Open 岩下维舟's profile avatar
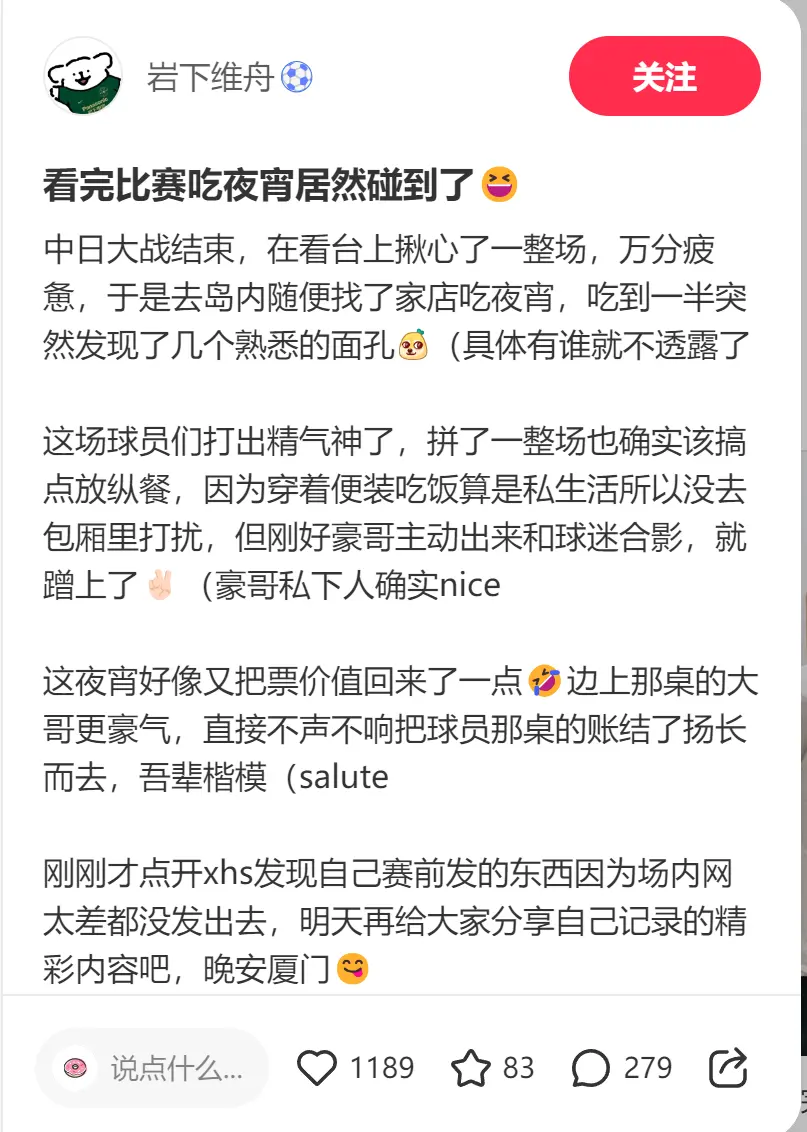The height and width of the screenshot is (1132, 807). [83, 77]
